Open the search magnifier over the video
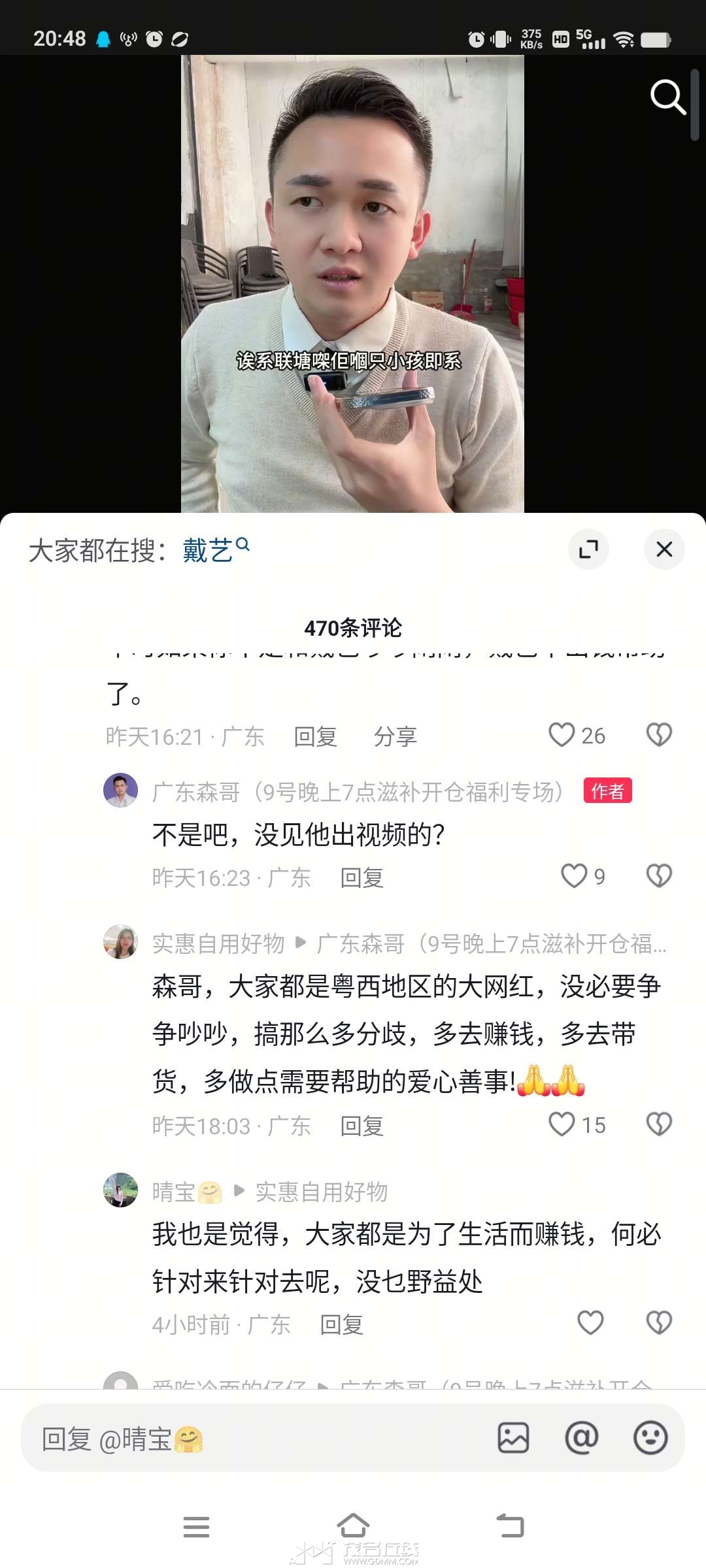 tap(667, 98)
